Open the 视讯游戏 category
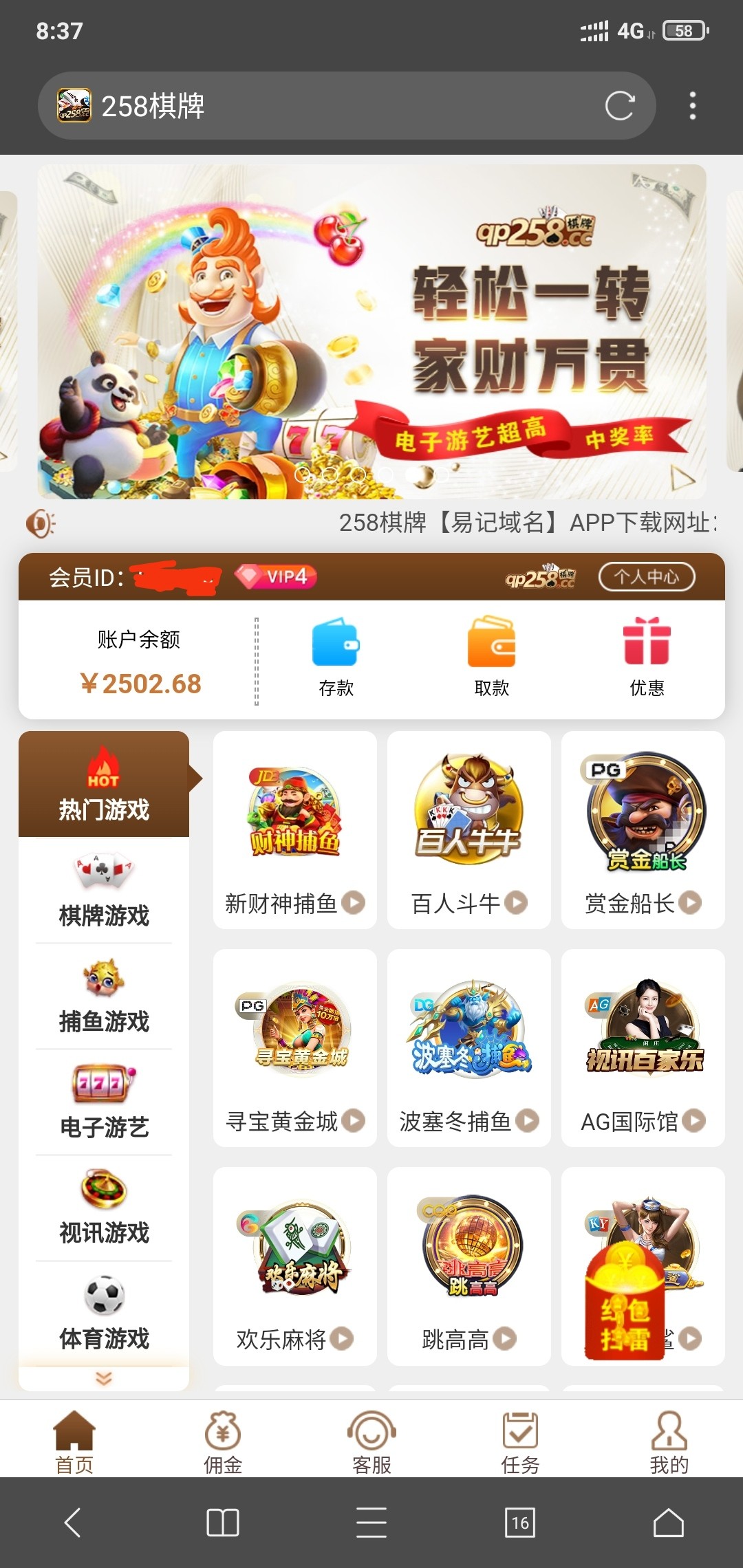Viewport: 743px width, 1568px height. coord(104,1208)
